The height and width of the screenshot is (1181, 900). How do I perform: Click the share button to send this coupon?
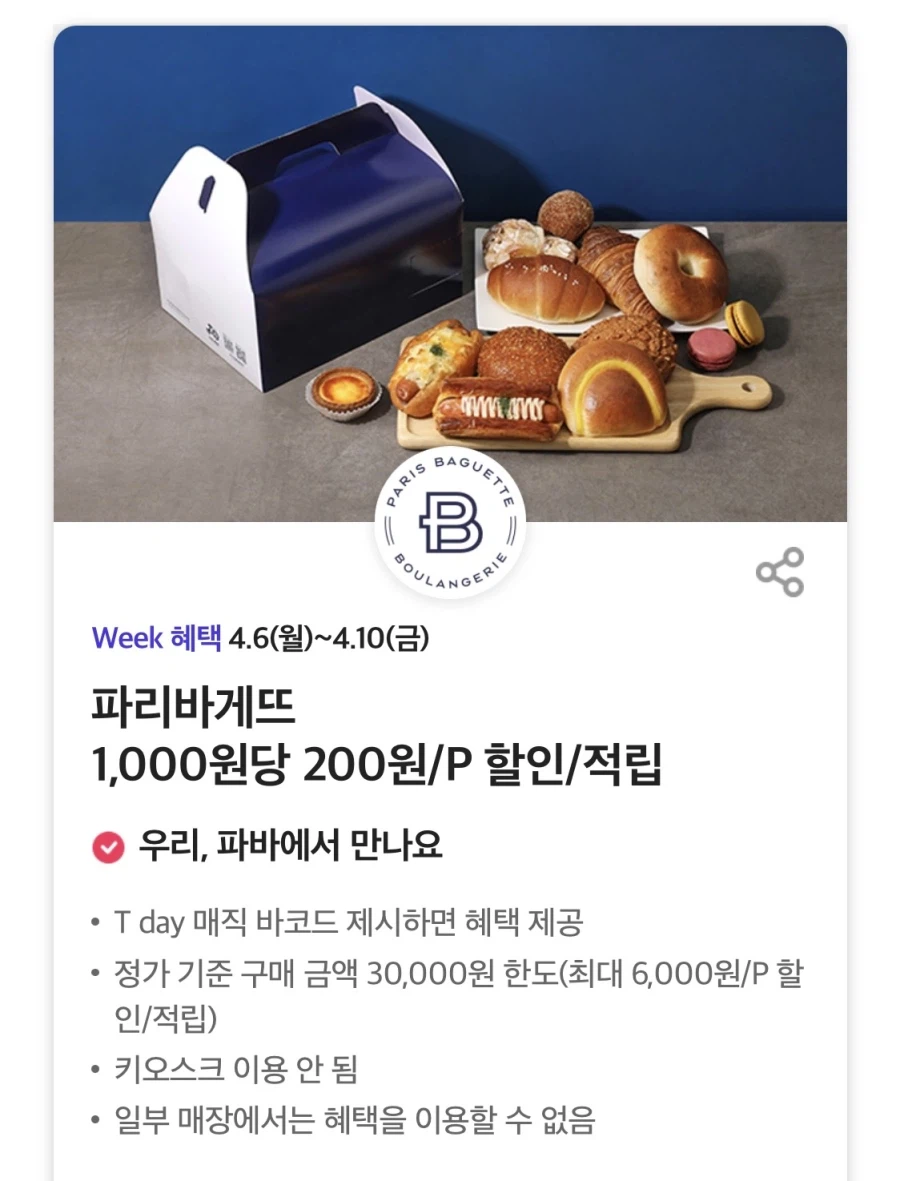[781, 570]
